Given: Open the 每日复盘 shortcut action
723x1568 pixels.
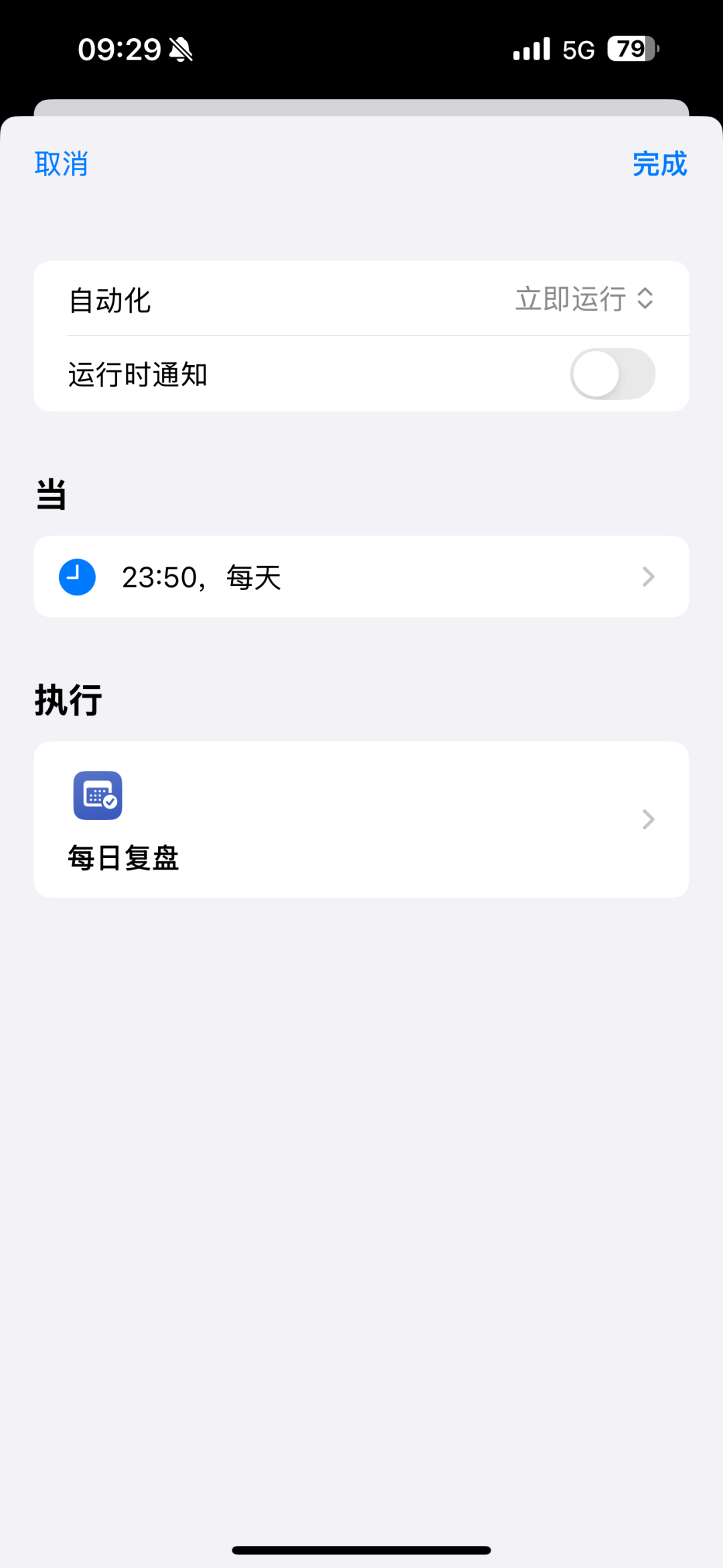Looking at the screenshot, I should pyautogui.click(x=361, y=819).
